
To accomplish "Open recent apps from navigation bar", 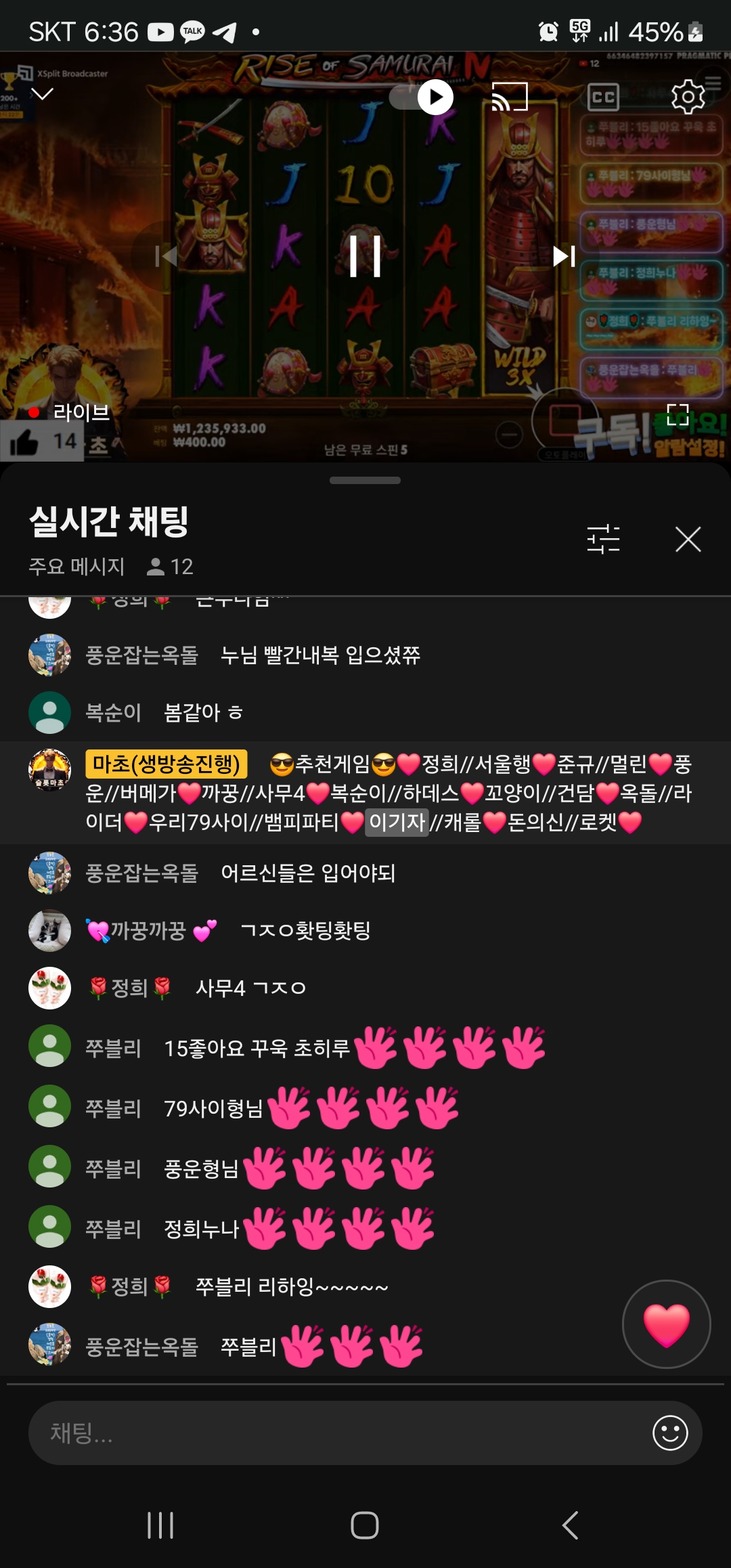I will pos(160,1525).
